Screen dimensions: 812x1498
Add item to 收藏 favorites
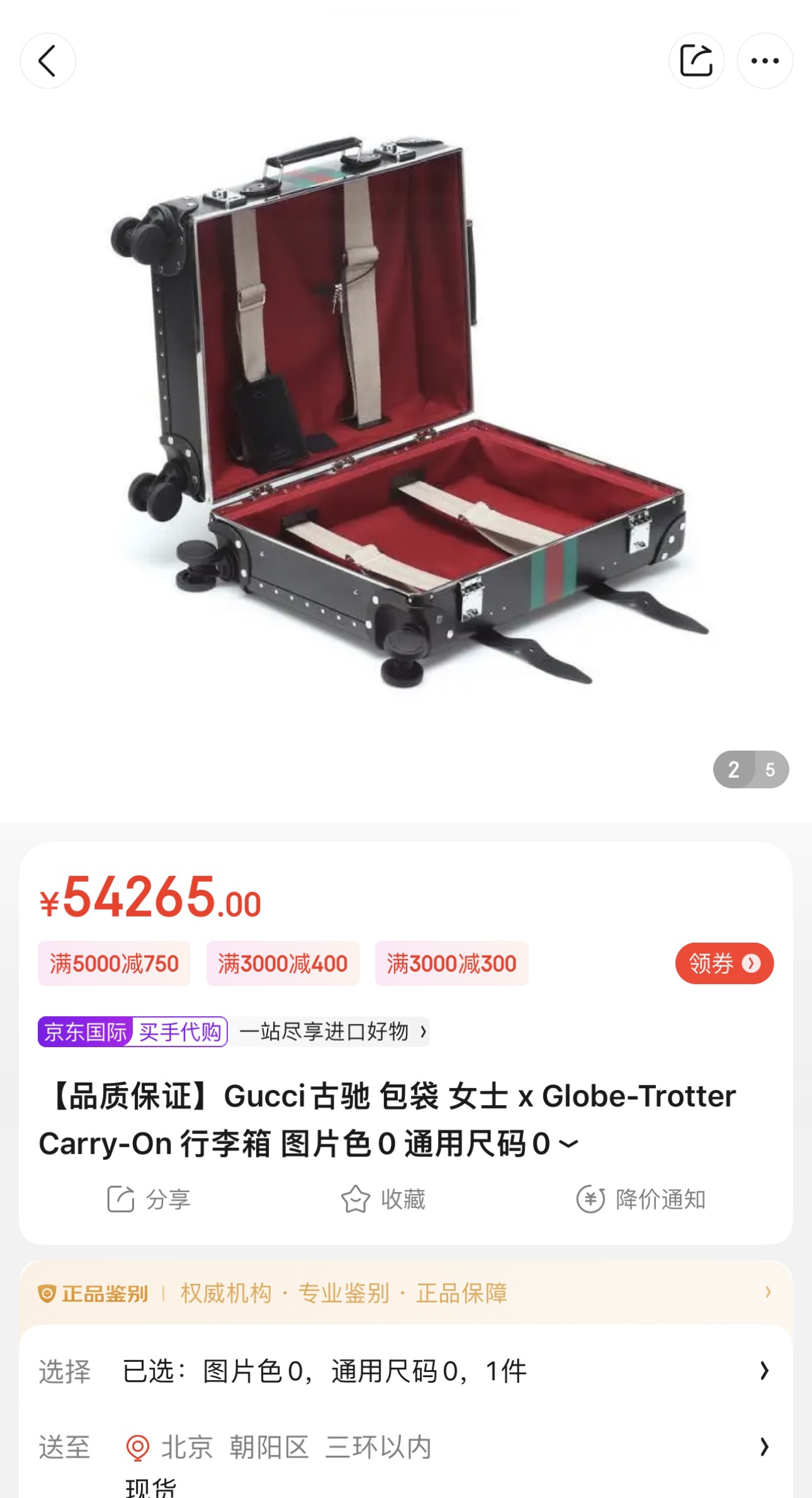[x=383, y=1199]
